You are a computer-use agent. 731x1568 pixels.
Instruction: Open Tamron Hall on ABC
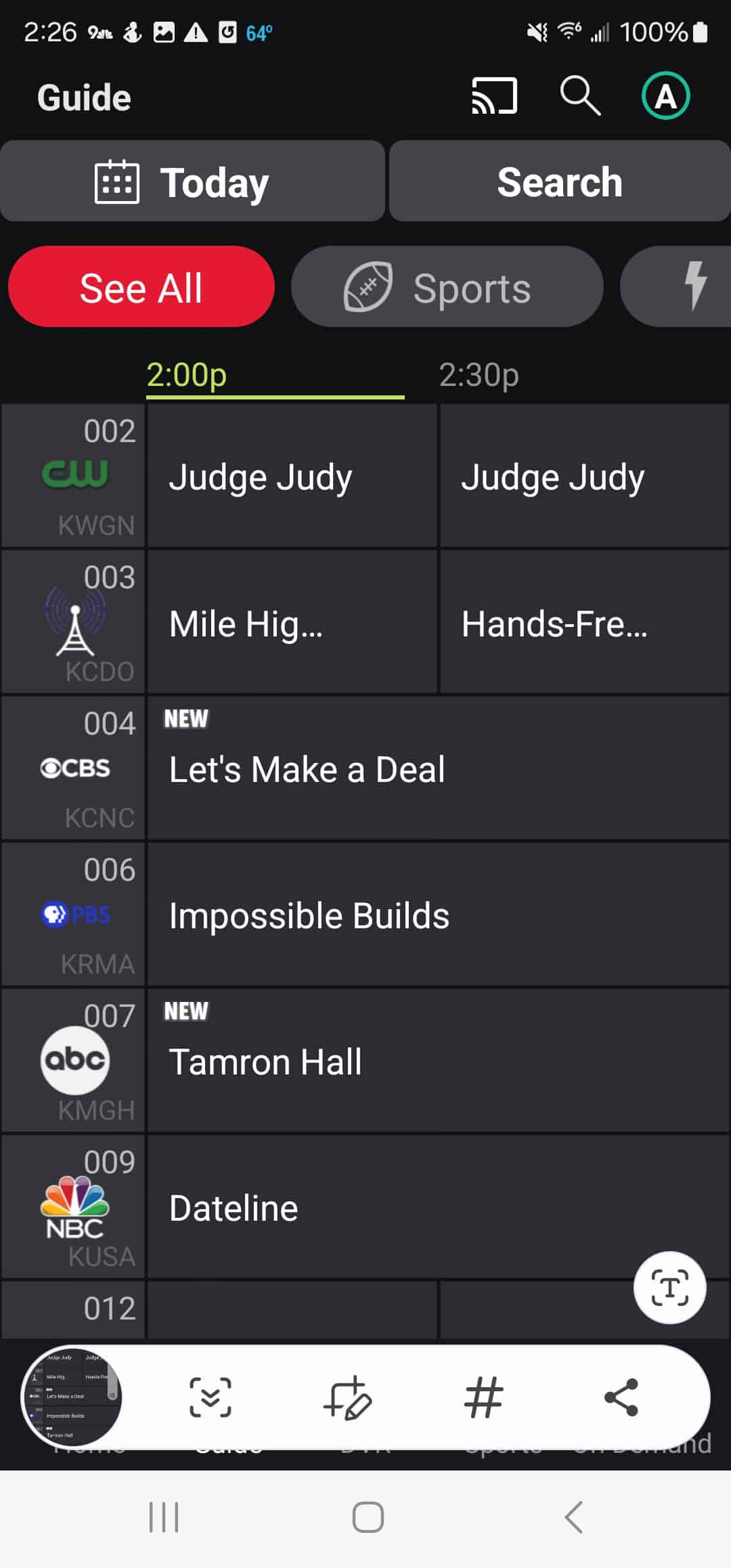tap(438, 1062)
